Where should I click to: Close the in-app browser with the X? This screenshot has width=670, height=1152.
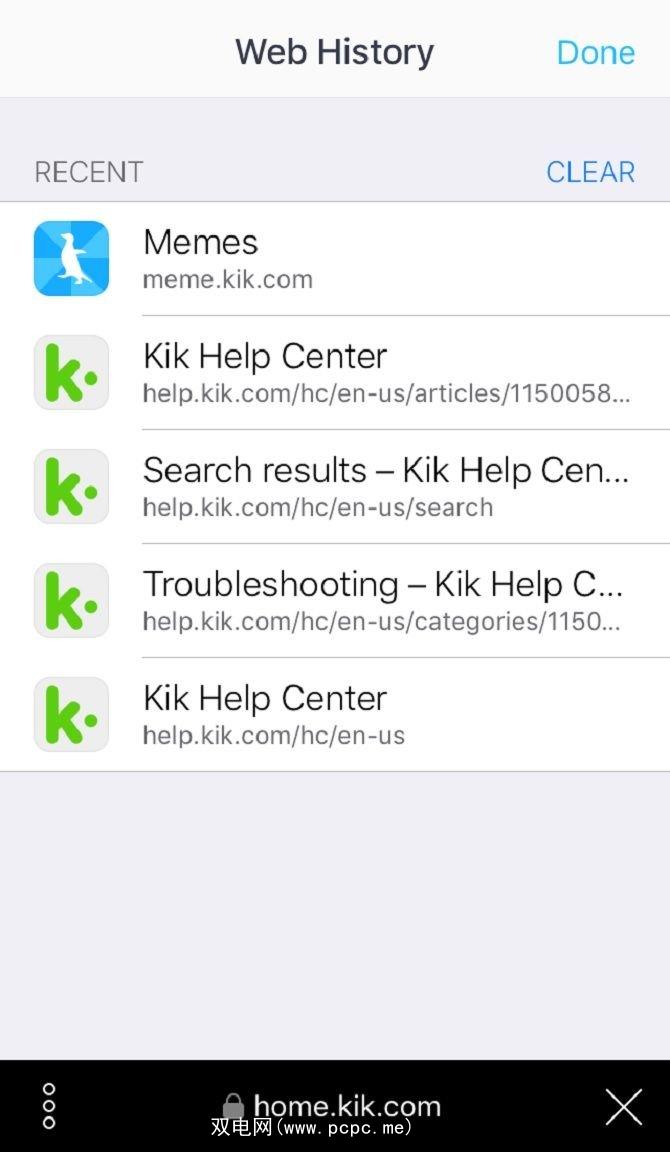coord(624,1107)
